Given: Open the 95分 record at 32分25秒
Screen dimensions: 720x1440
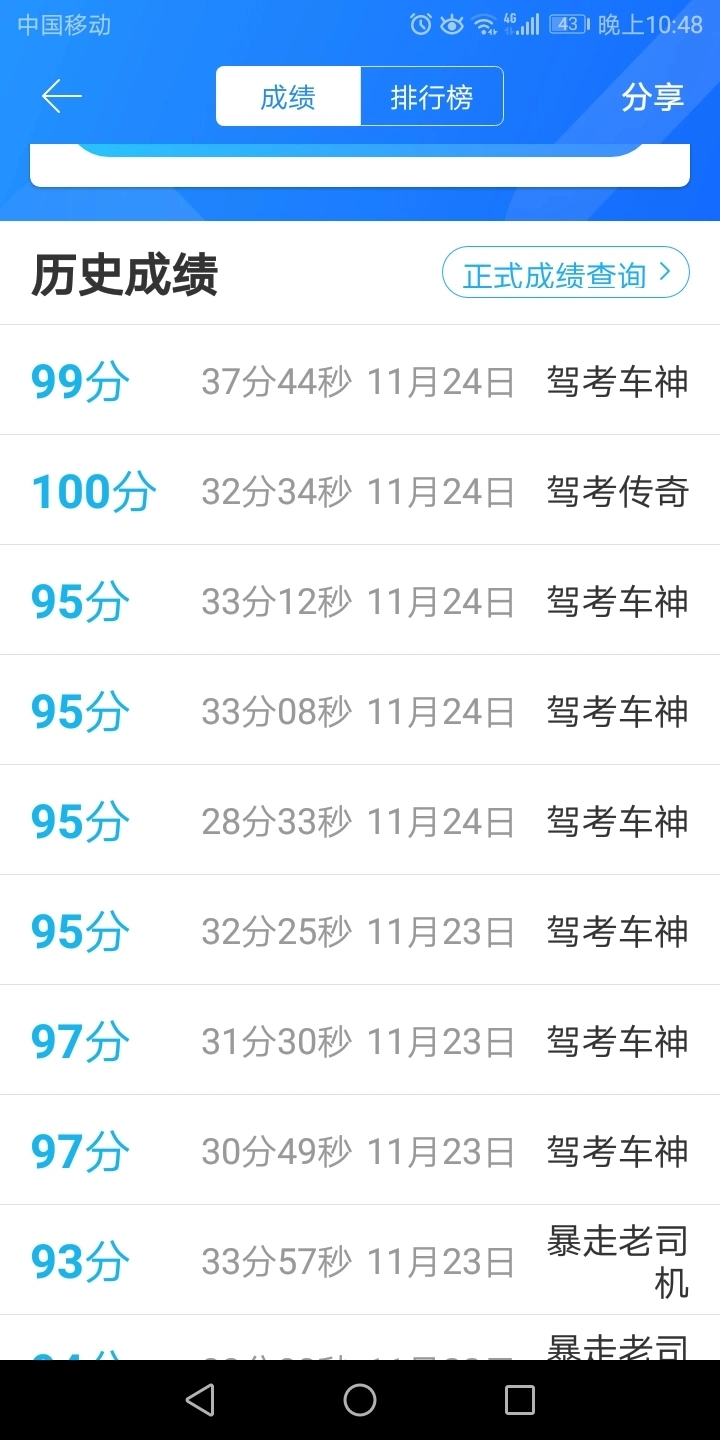Looking at the screenshot, I should click(360, 930).
